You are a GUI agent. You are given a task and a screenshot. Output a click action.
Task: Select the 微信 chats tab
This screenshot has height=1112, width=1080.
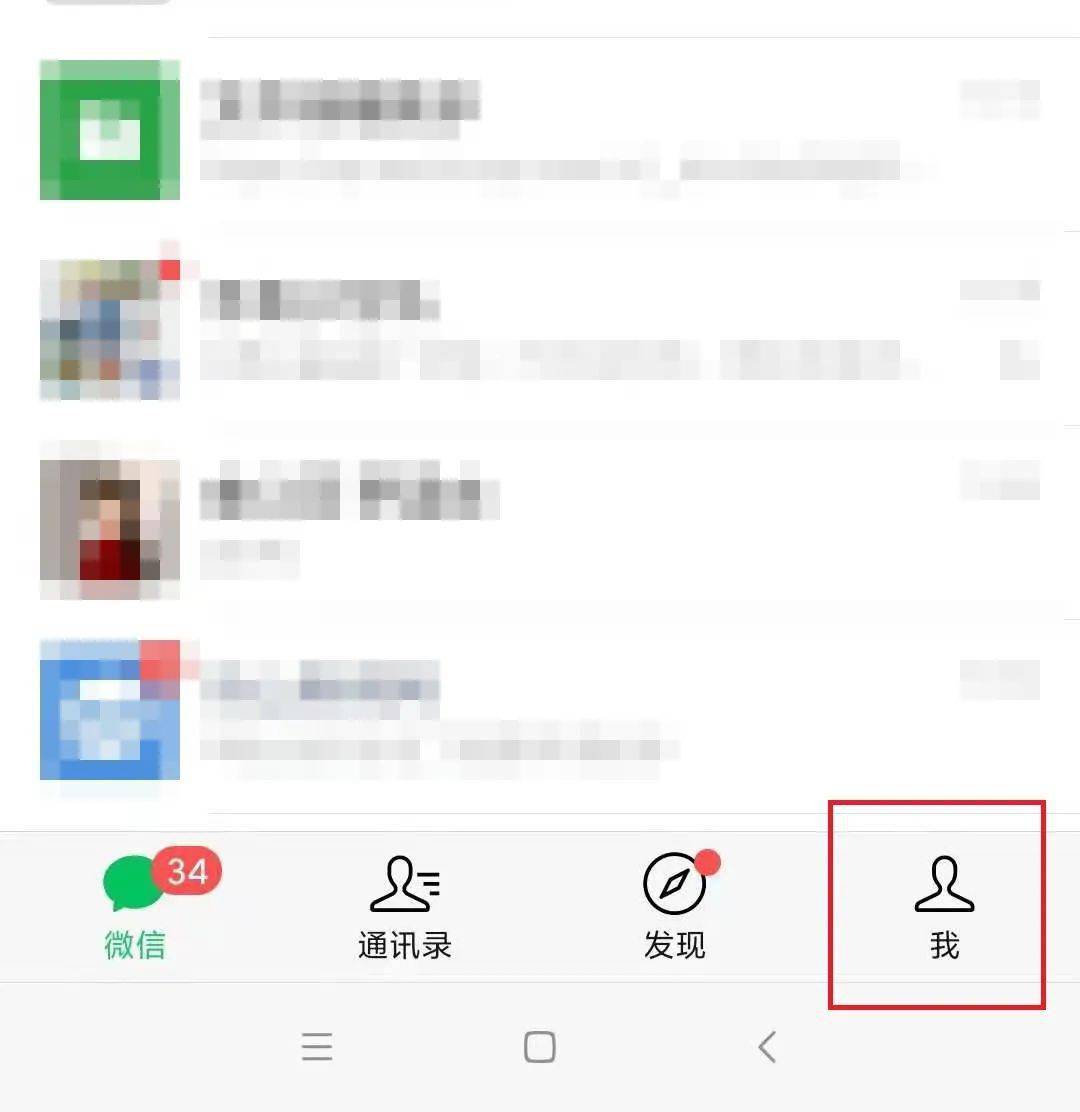pyautogui.click(x=136, y=906)
